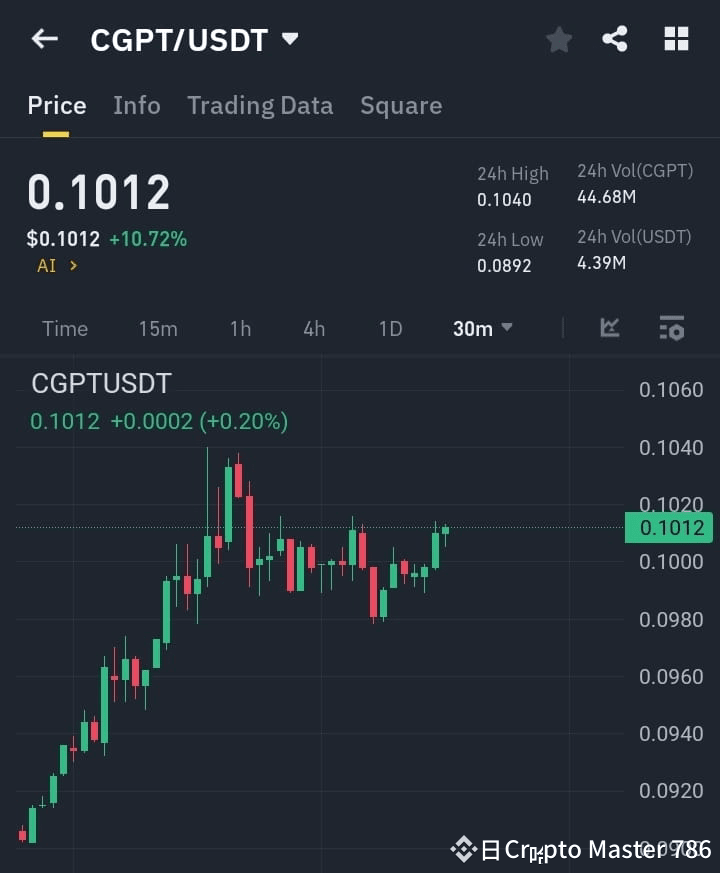Click the star to favorite CGPT/USDT
Screen dimensions: 720x873
tap(558, 40)
